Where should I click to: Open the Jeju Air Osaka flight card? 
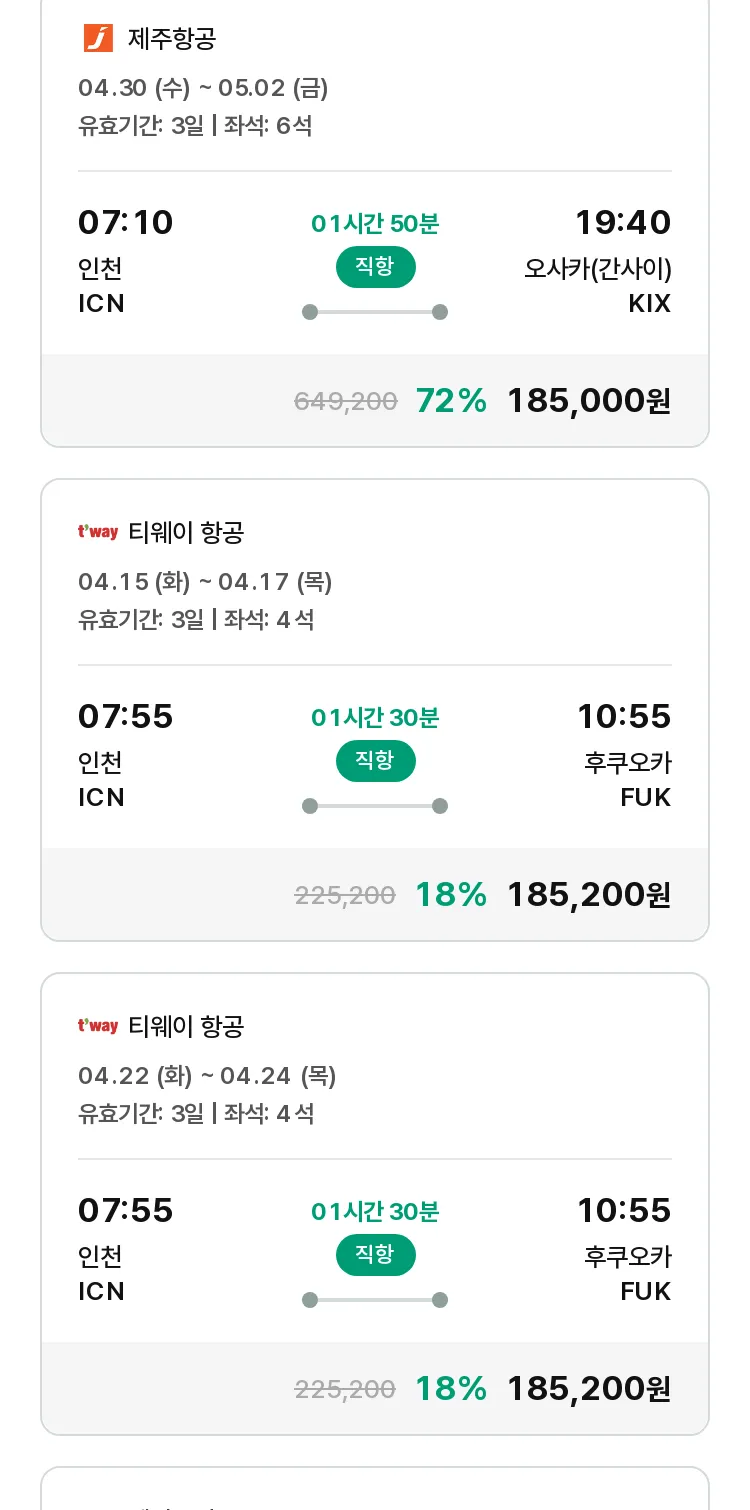coord(375,220)
